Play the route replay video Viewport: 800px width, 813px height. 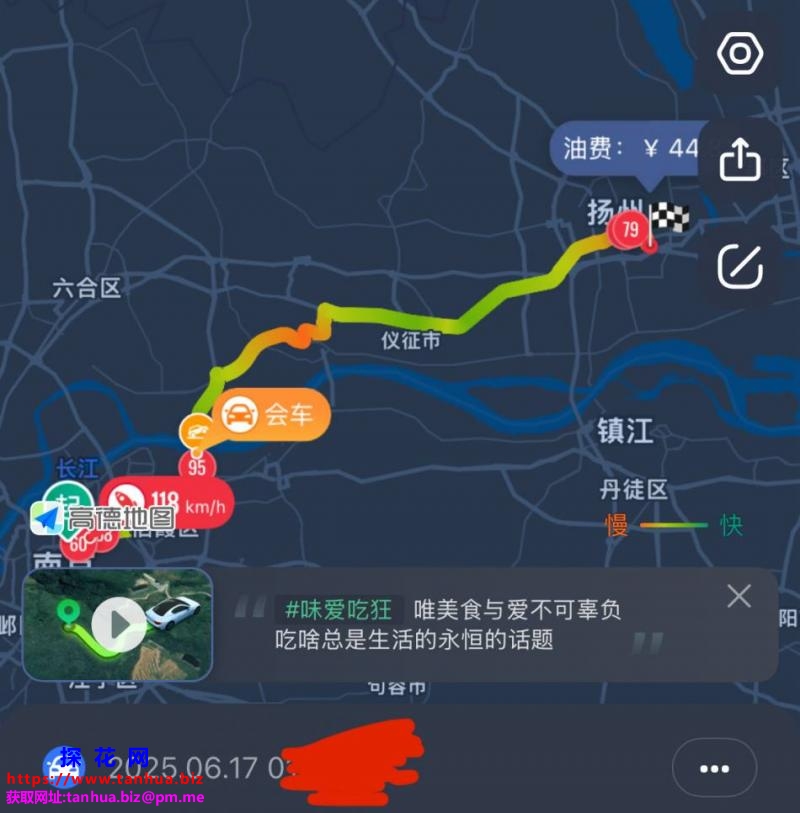[118, 625]
